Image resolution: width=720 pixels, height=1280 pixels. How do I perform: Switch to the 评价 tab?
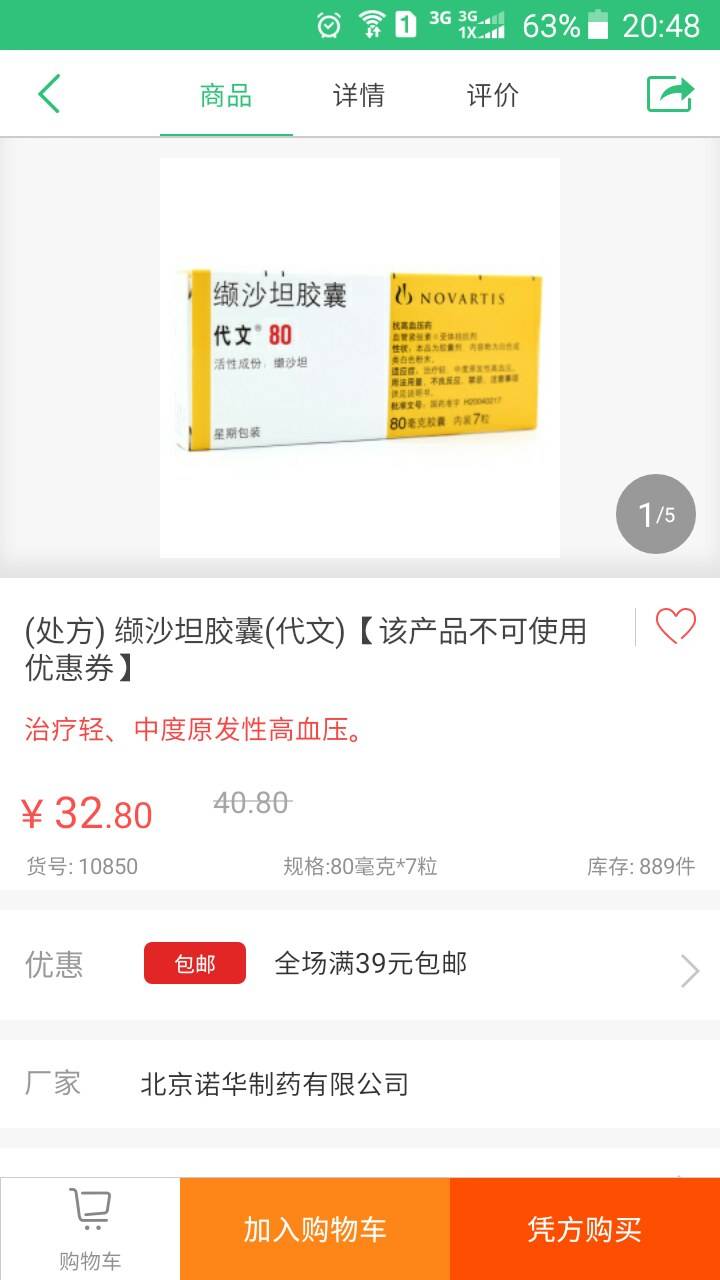click(x=493, y=96)
